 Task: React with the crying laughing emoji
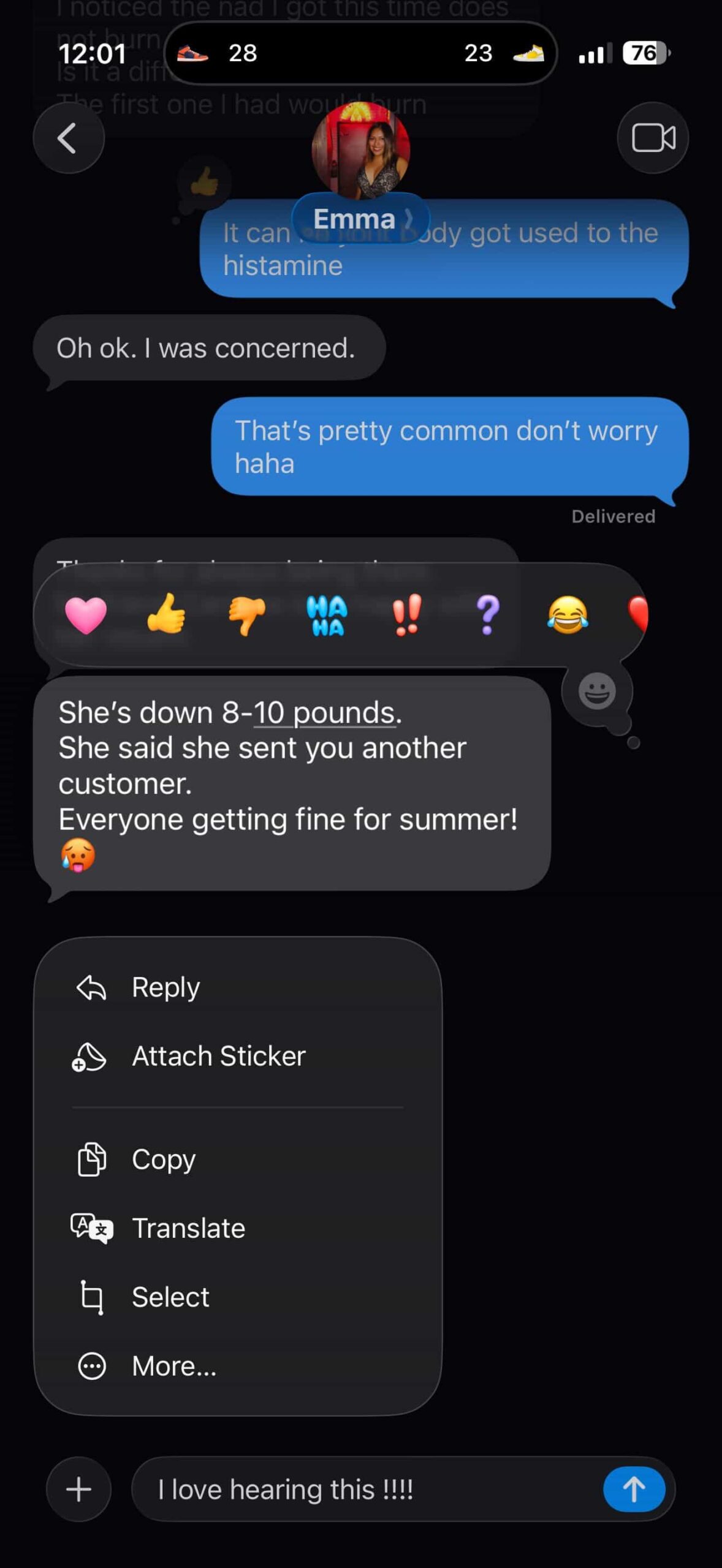(x=568, y=614)
